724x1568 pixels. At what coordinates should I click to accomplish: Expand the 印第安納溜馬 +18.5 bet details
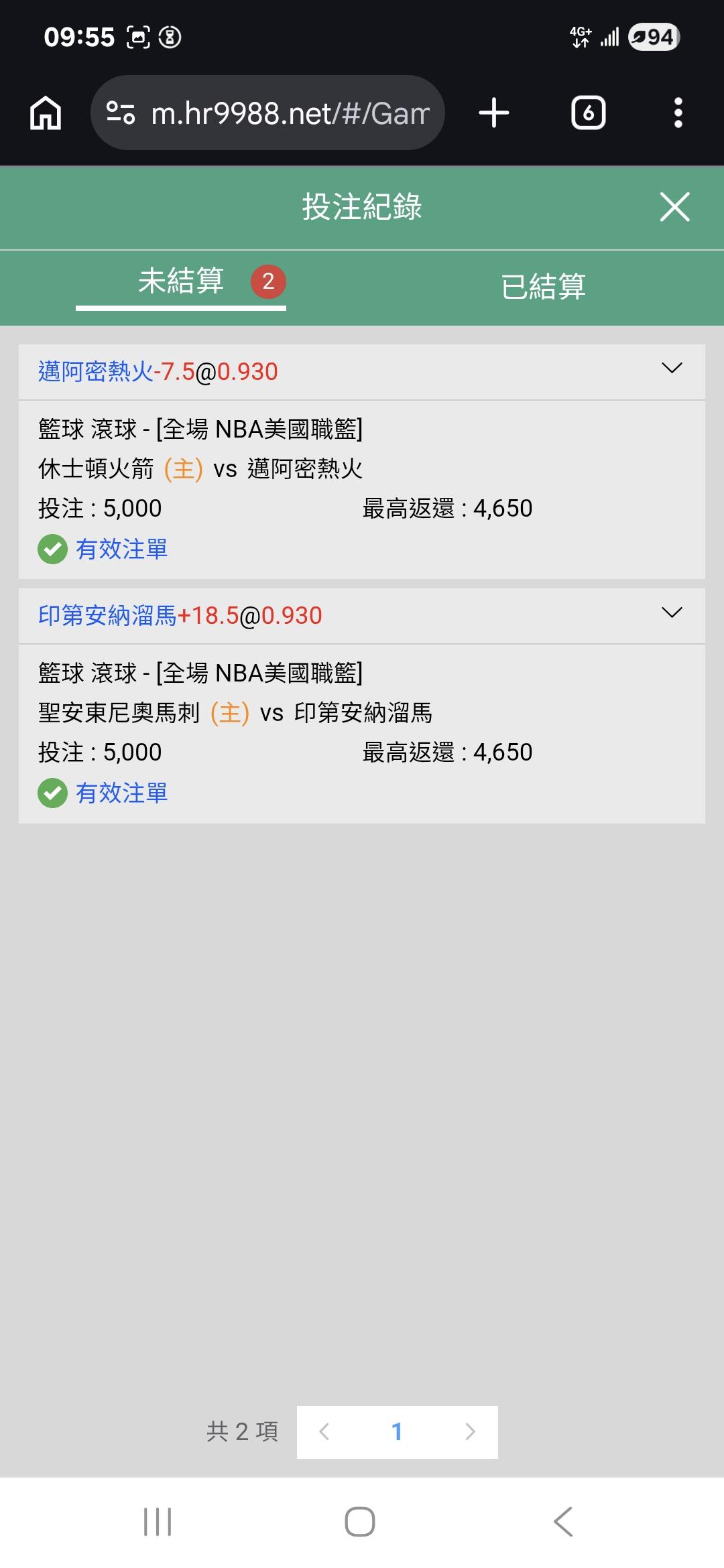click(x=672, y=612)
